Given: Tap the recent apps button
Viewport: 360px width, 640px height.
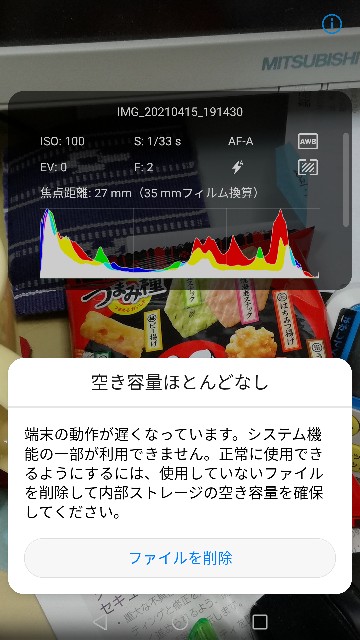Looking at the screenshot, I should (260, 622).
